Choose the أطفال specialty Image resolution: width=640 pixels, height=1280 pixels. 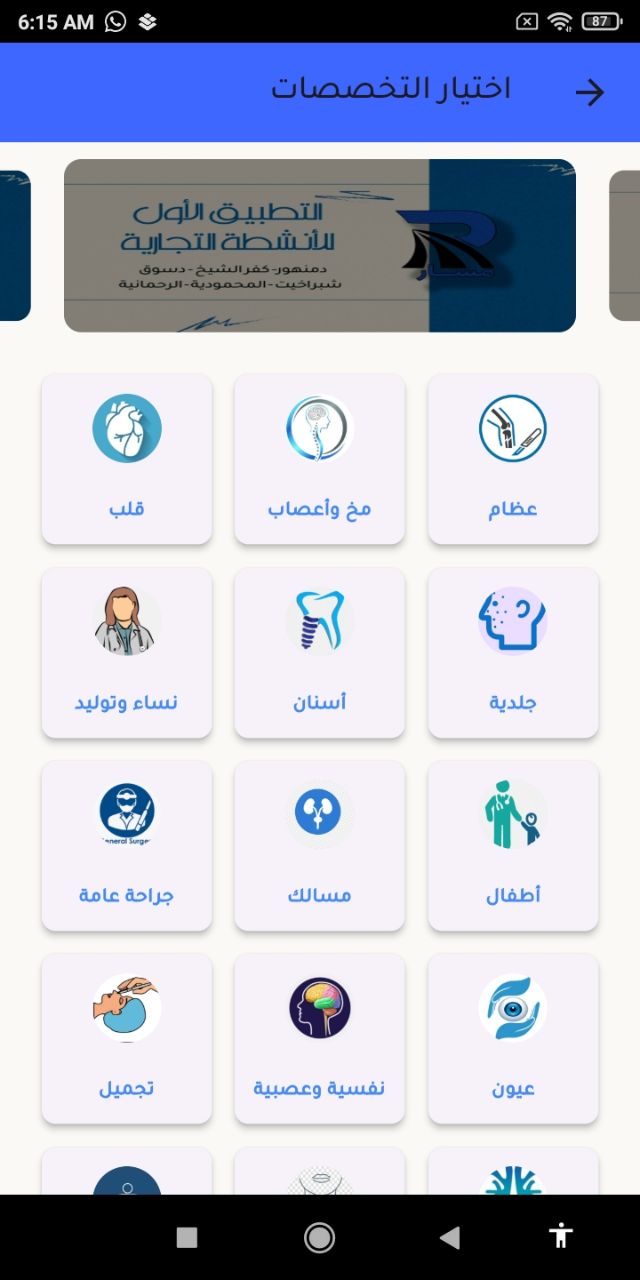pyautogui.click(x=513, y=846)
